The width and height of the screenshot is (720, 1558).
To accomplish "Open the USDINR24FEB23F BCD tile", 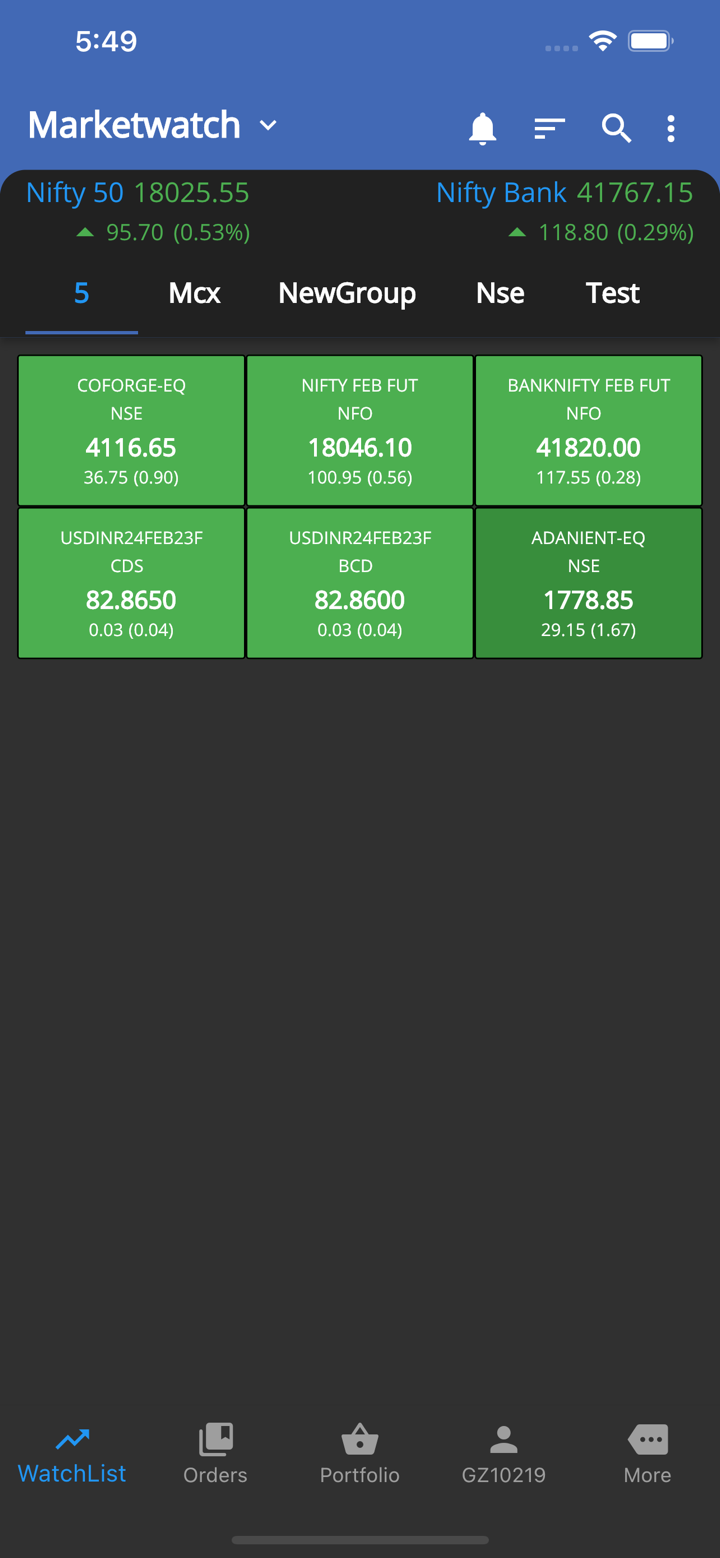I will (x=360, y=583).
